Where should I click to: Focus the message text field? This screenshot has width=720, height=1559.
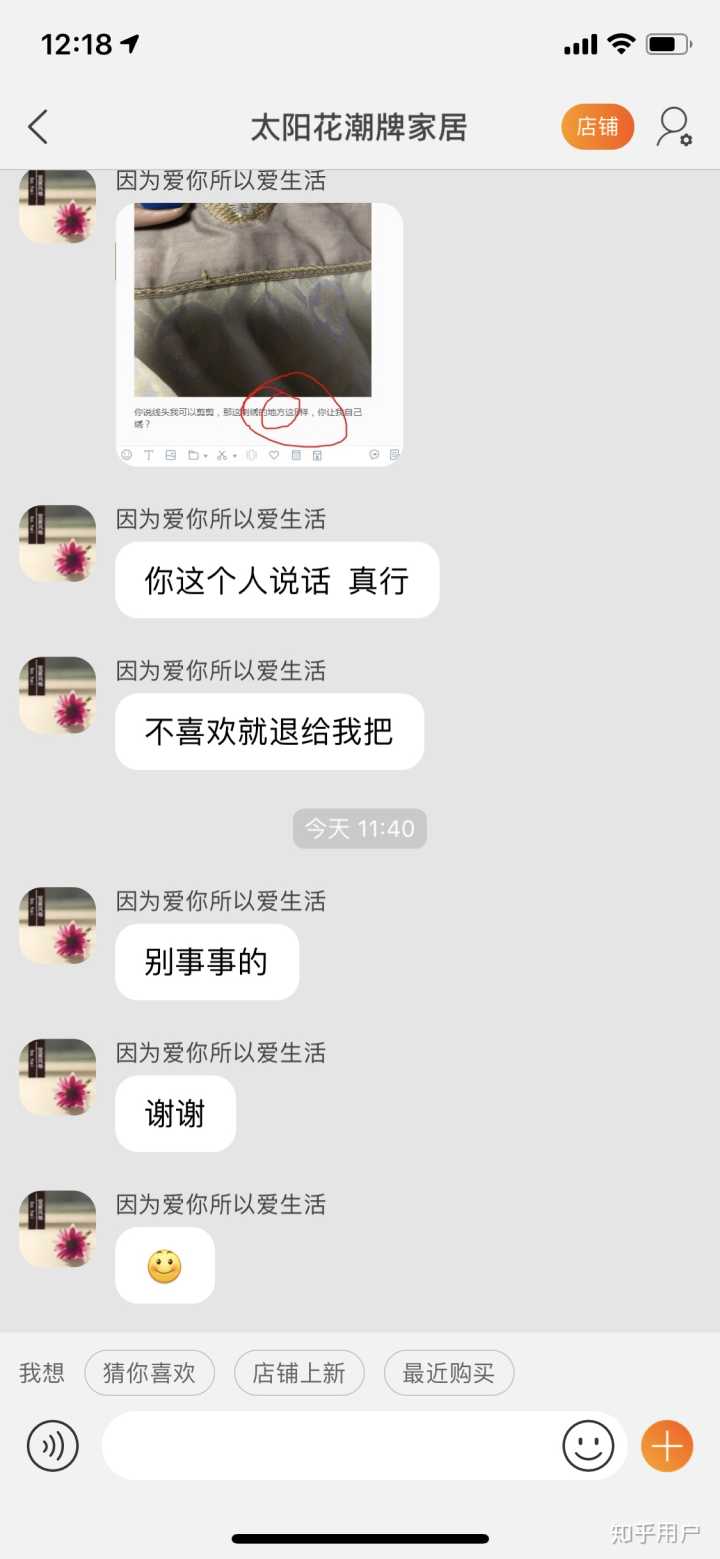coord(330,1446)
